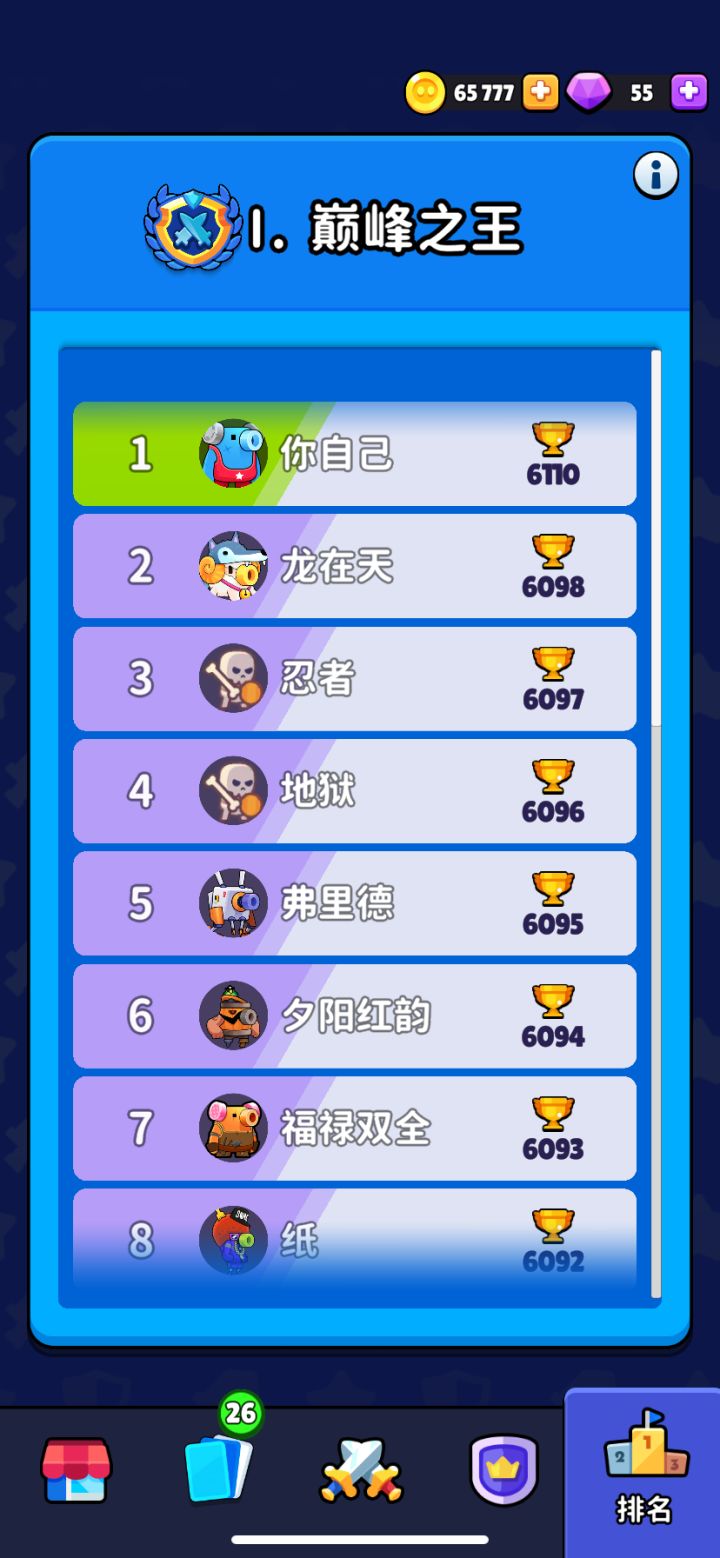View your own rank 1 entry 你自己
720x1558 pixels.
tap(354, 454)
